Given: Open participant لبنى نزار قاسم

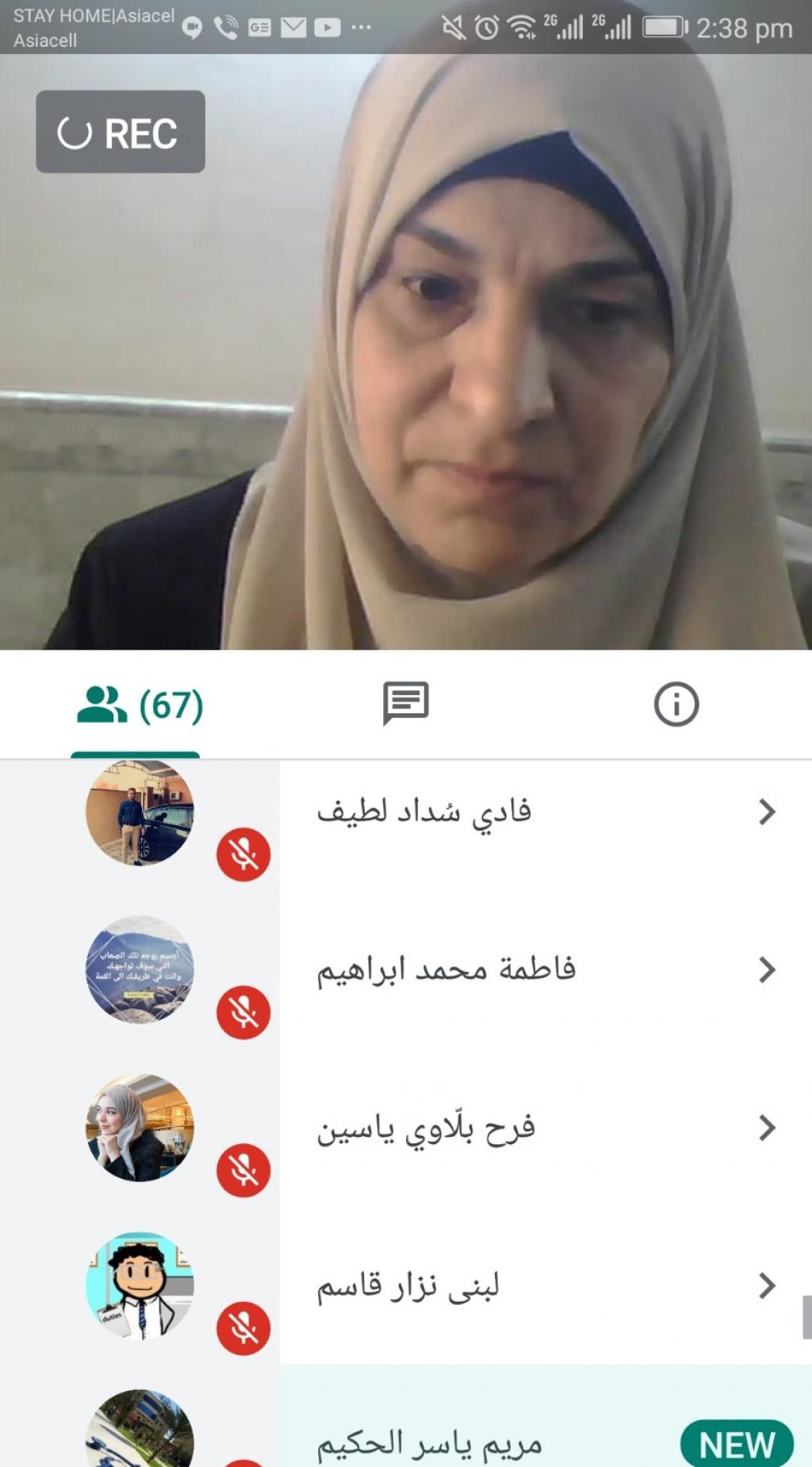Looking at the screenshot, I should 544,1285.
